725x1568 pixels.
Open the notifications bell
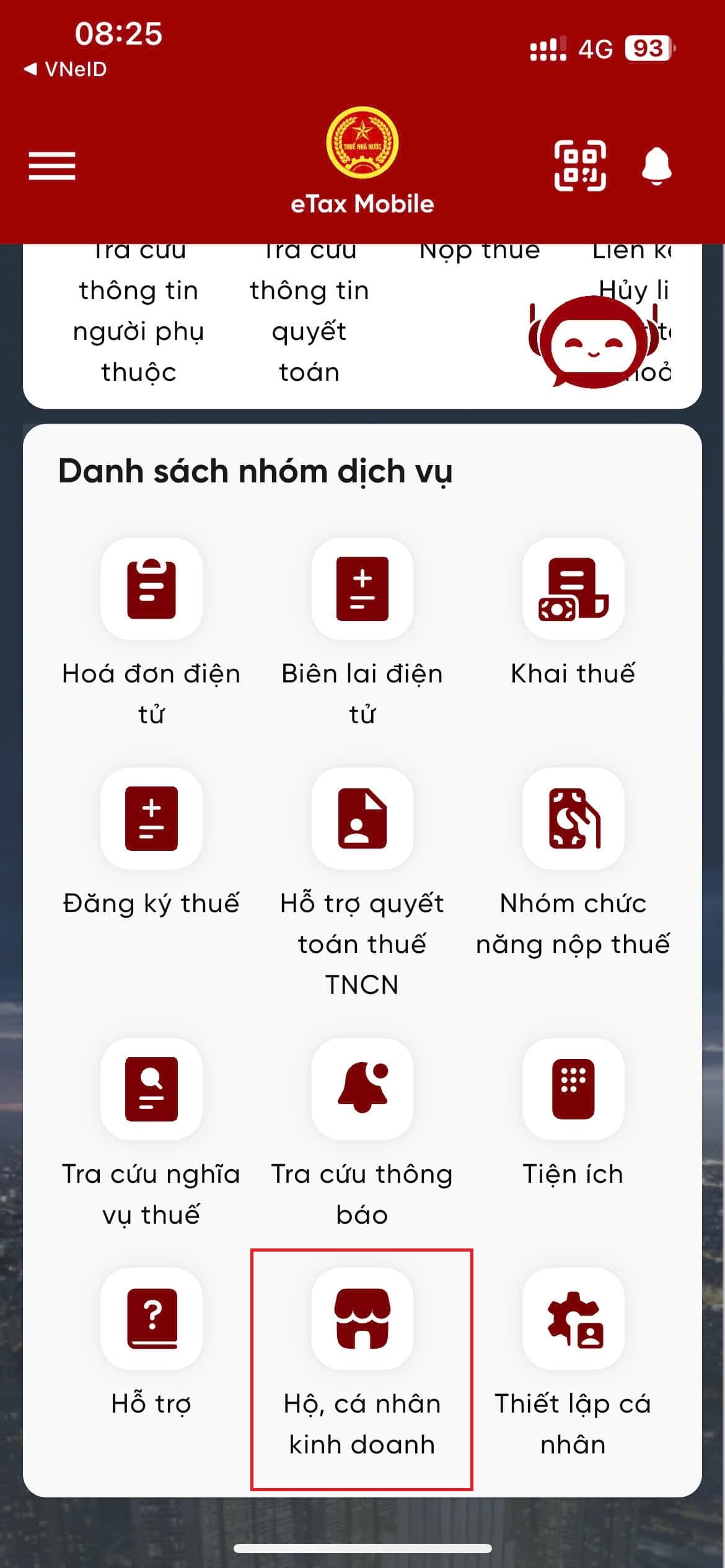pos(657,166)
